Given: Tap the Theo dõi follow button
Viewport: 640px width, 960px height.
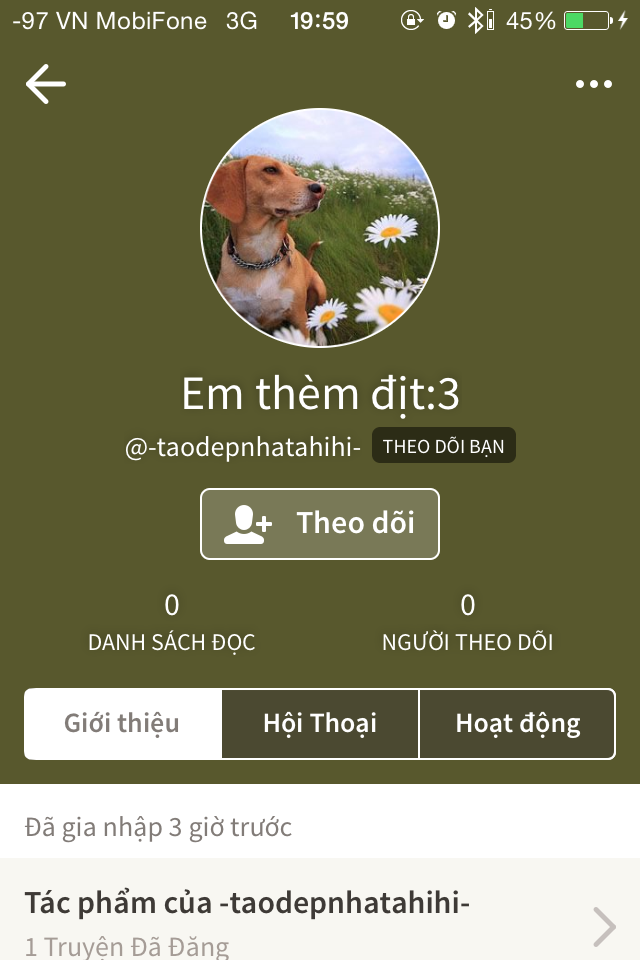Looking at the screenshot, I should point(320,523).
